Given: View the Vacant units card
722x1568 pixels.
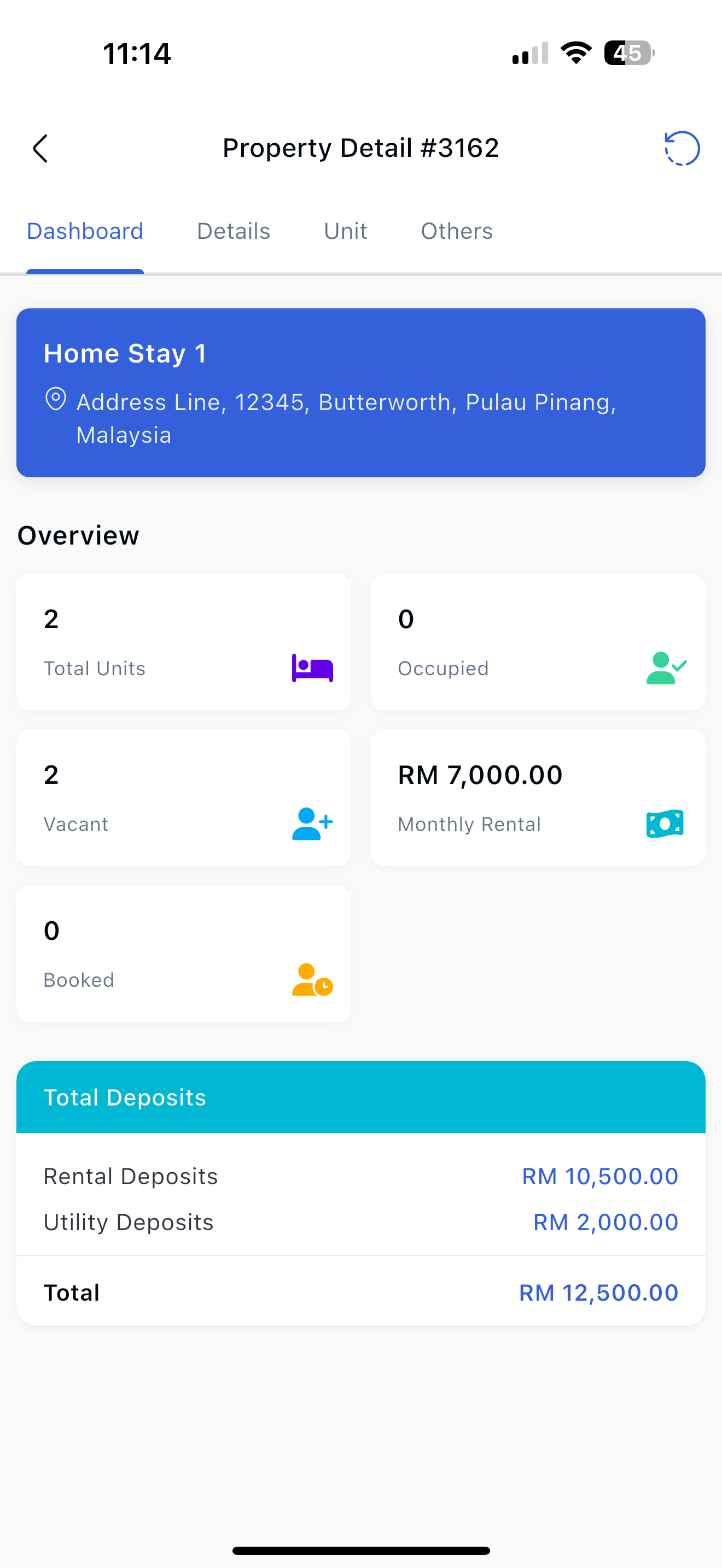Looking at the screenshot, I should [x=184, y=797].
